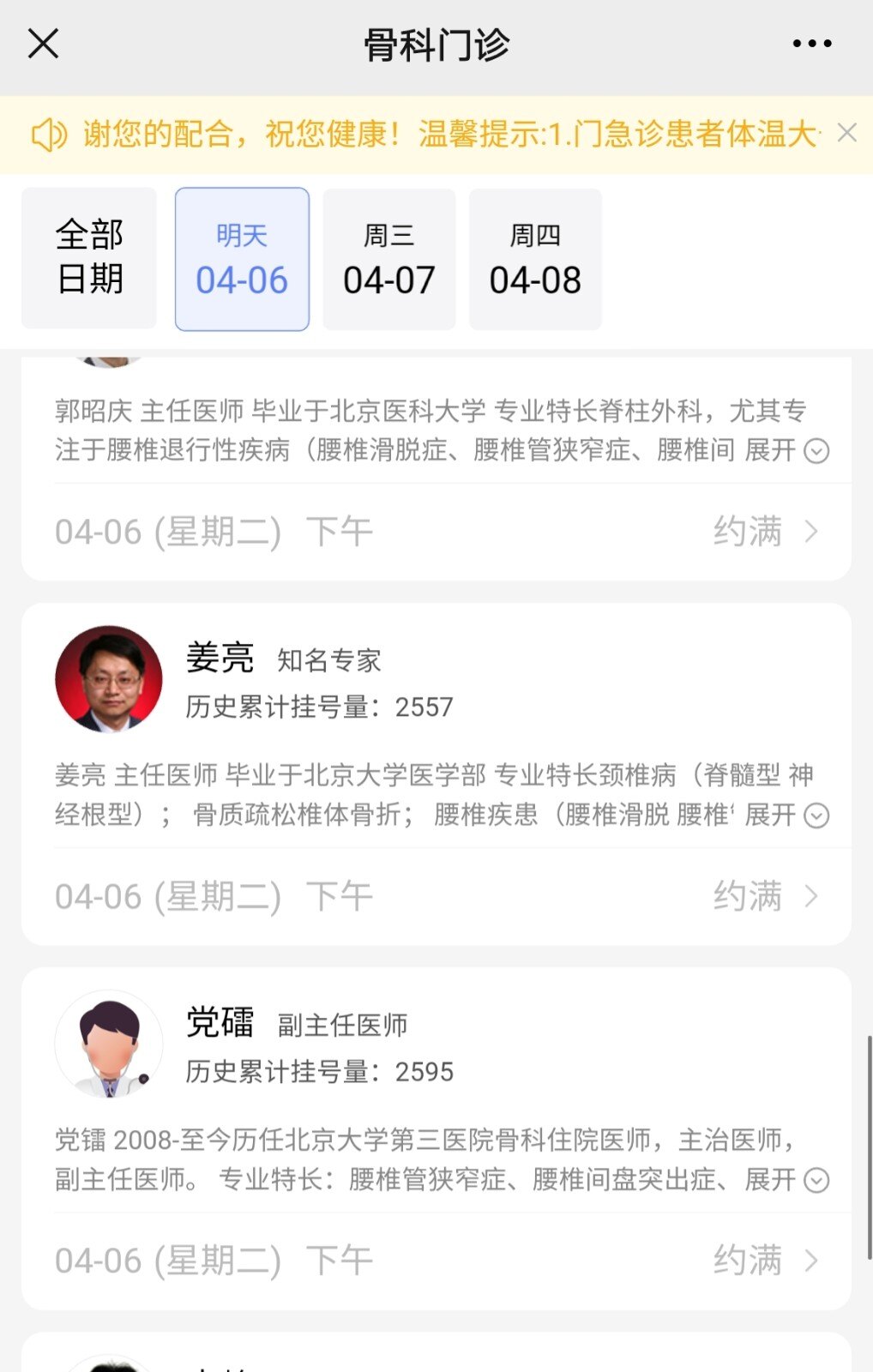Expand 郭昭庆's doctor description
873x1372 pixels.
[786, 450]
